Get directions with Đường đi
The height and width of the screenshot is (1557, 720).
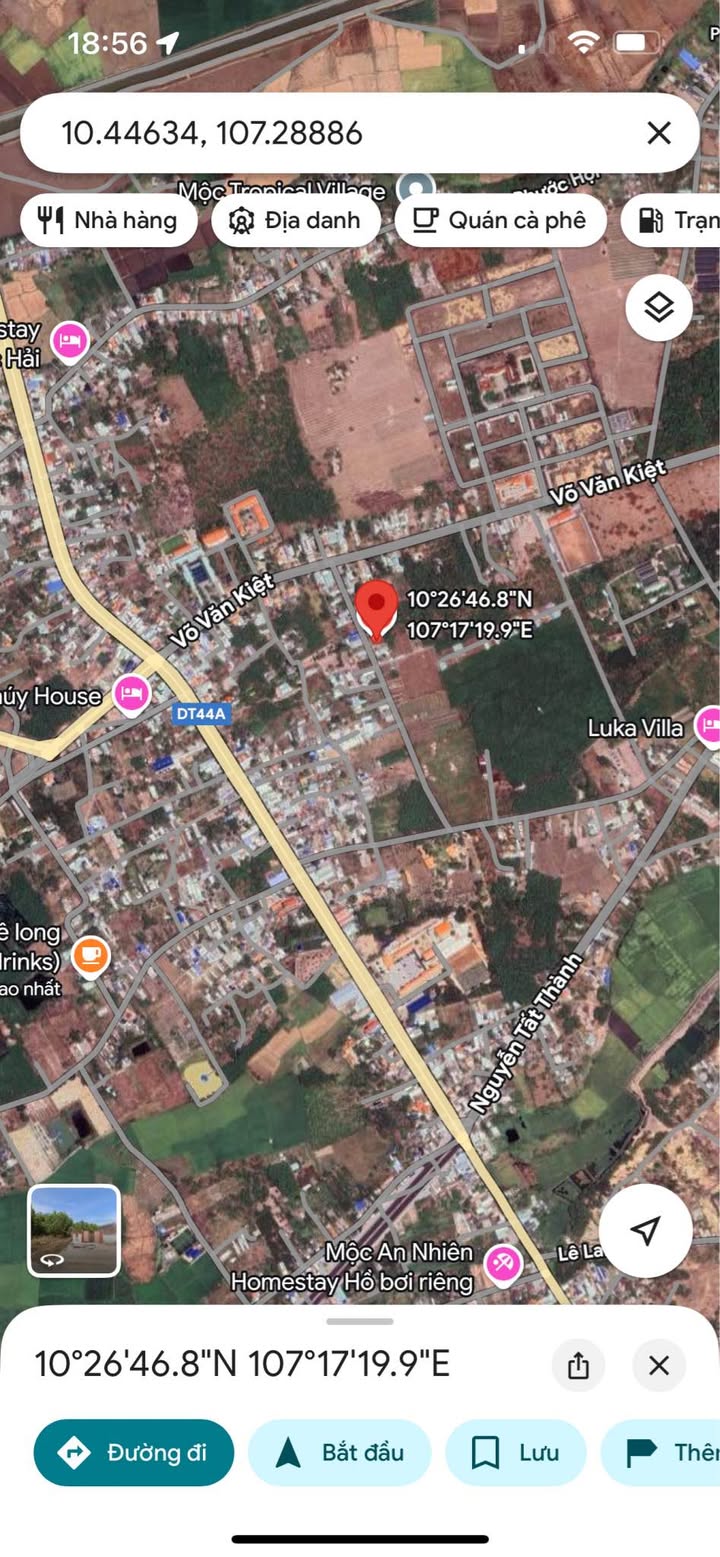[x=134, y=1453]
